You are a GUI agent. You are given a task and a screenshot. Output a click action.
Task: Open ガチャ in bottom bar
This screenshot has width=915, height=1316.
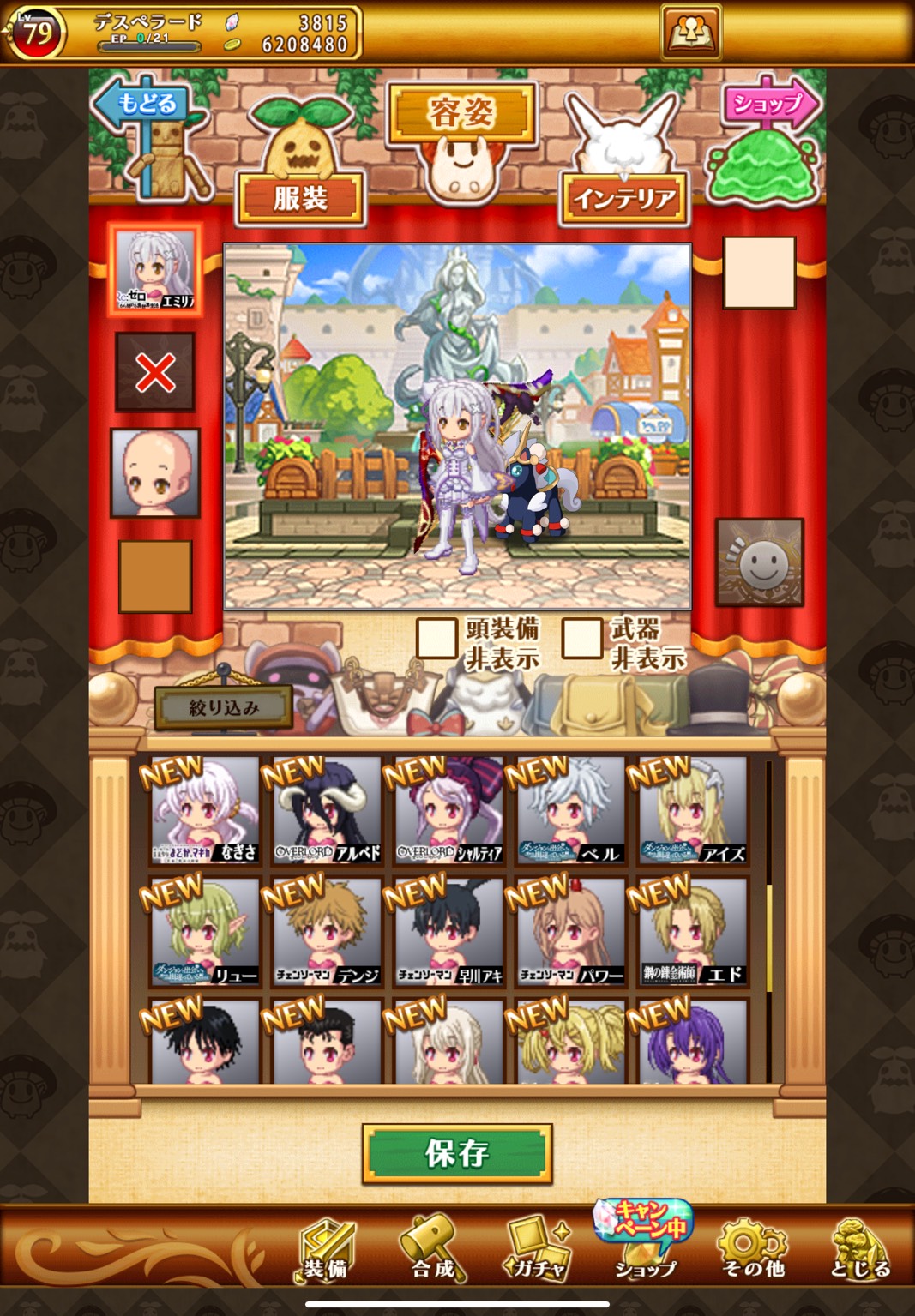(537, 1252)
